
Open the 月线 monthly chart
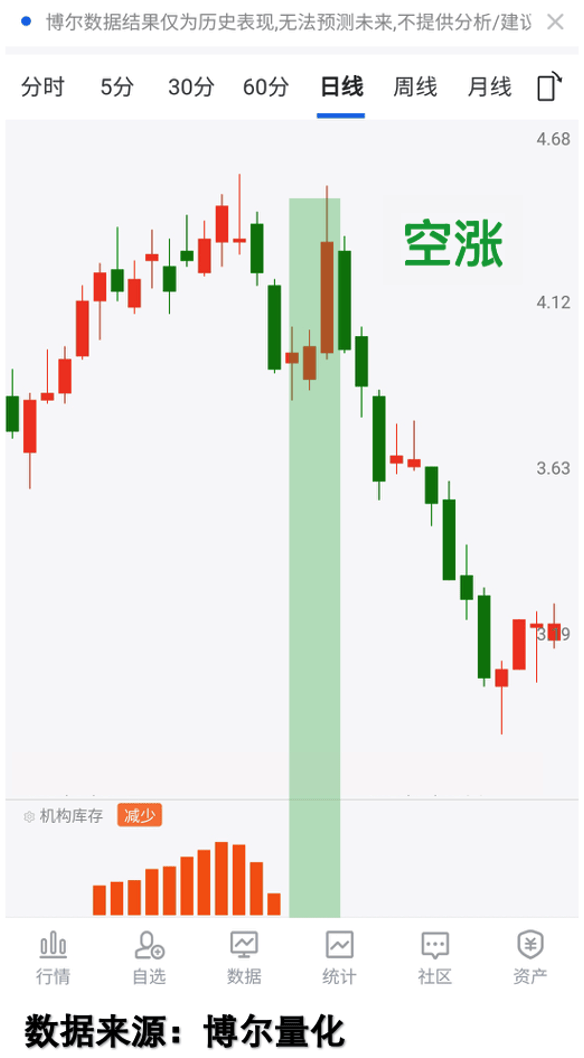click(x=489, y=87)
